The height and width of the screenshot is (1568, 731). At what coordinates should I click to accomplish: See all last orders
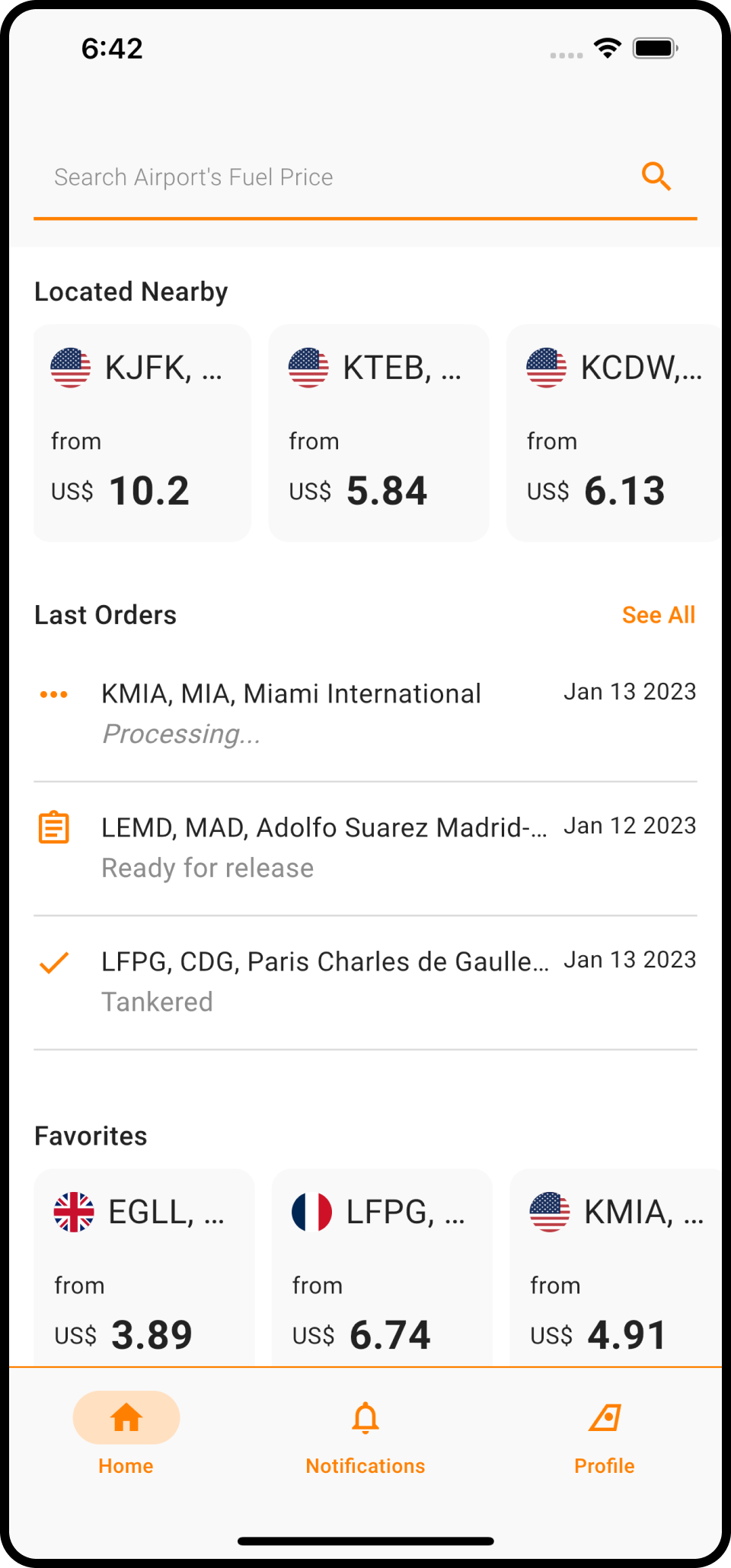[x=658, y=615]
